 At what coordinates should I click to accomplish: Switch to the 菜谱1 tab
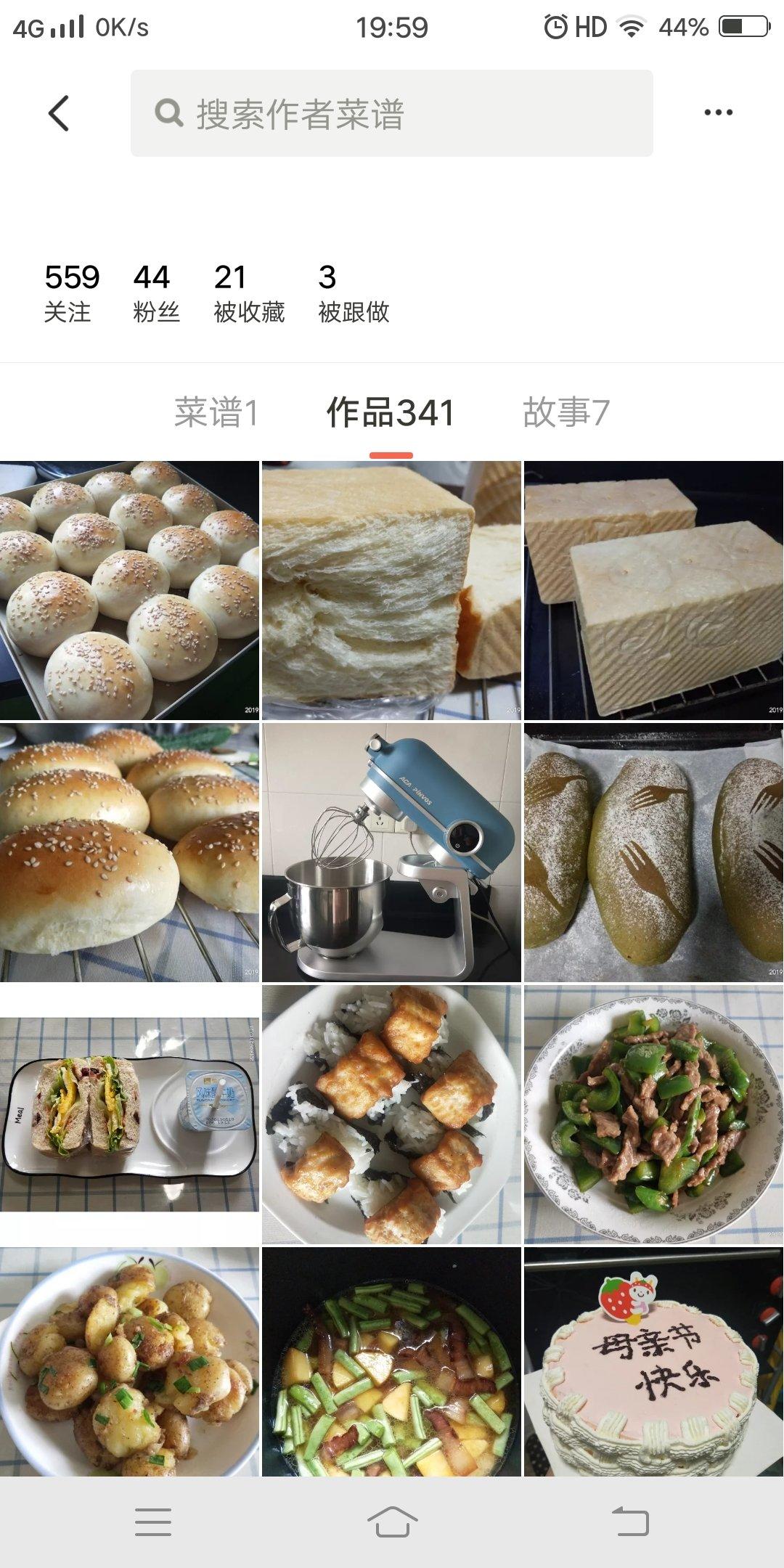(216, 412)
